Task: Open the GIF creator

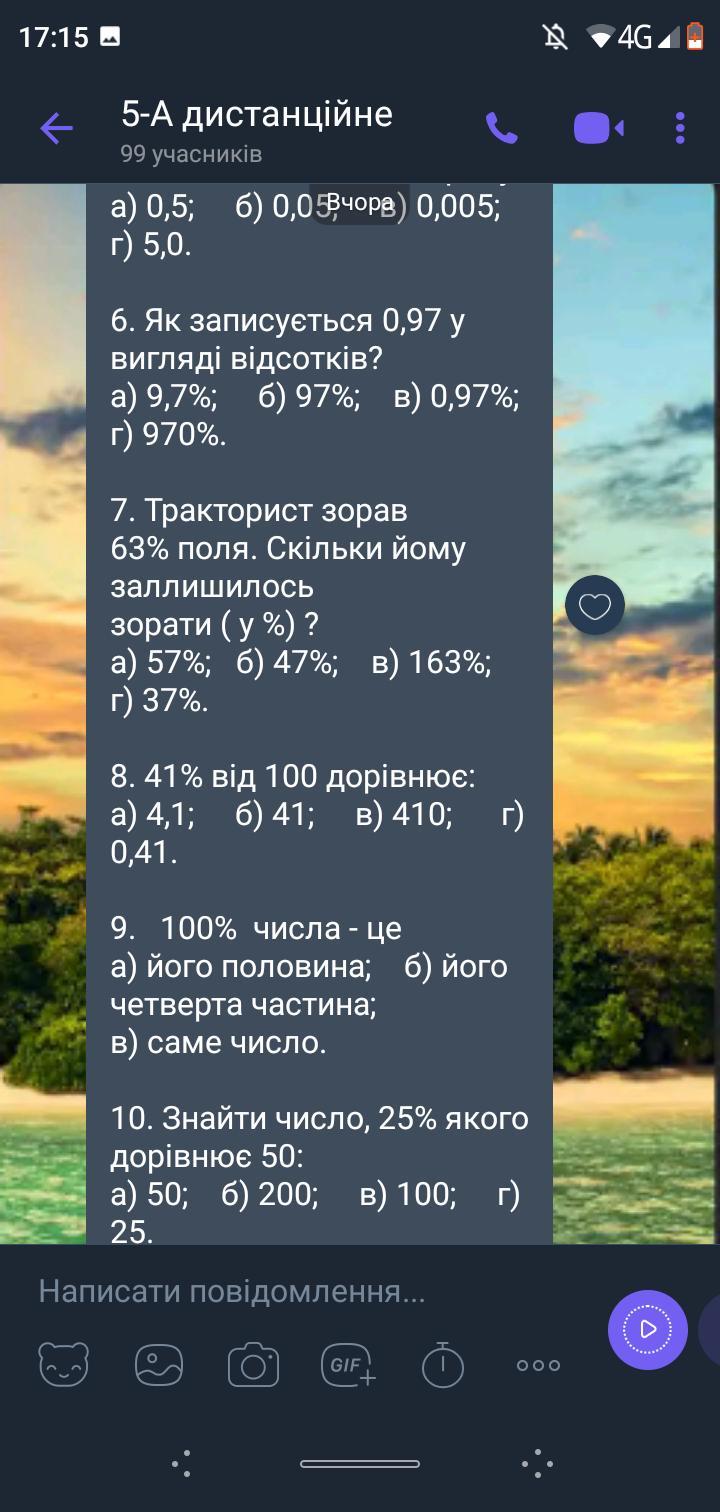Action: (348, 1365)
